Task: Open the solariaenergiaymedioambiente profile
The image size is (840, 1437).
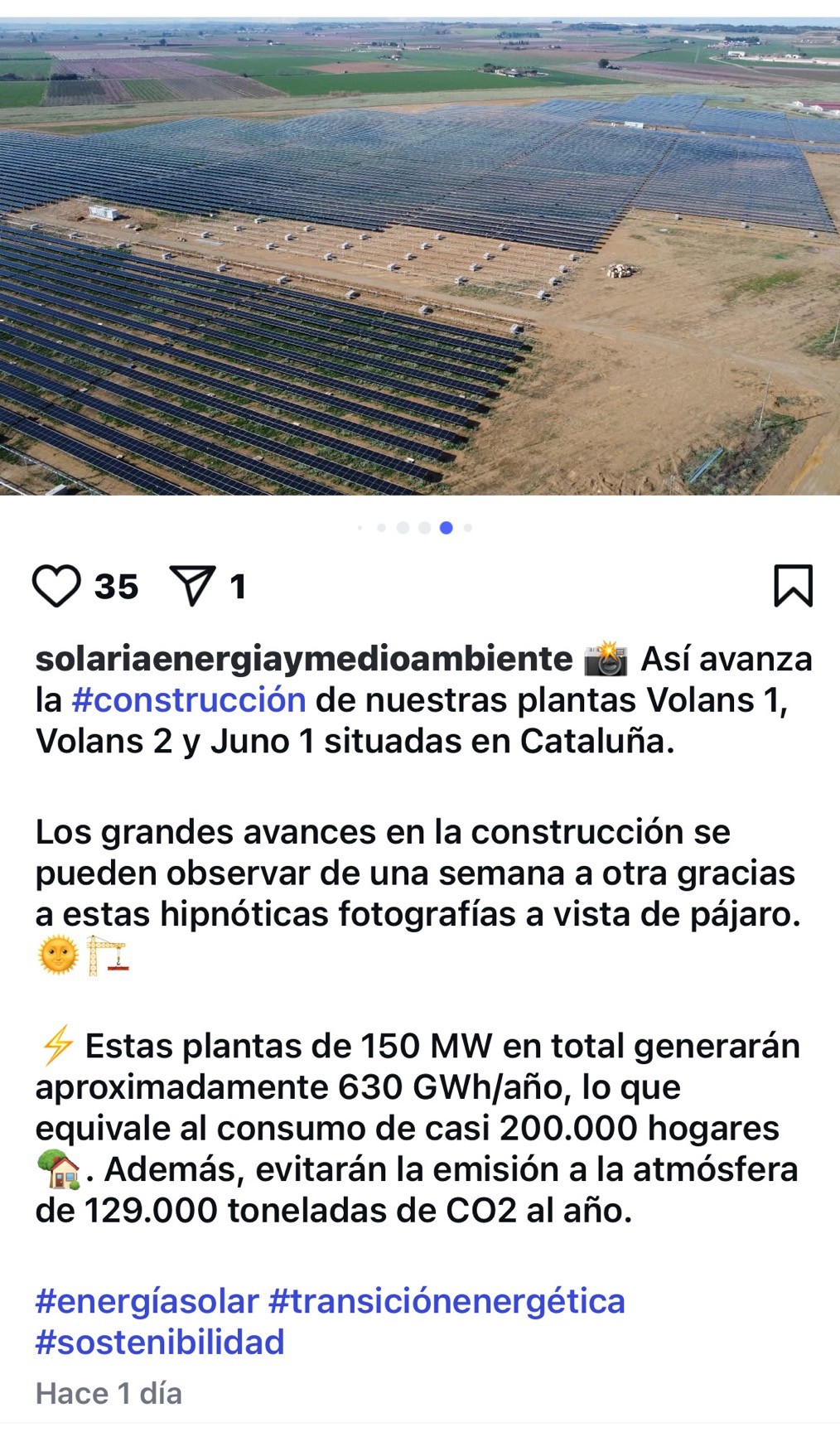Action: point(304,659)
